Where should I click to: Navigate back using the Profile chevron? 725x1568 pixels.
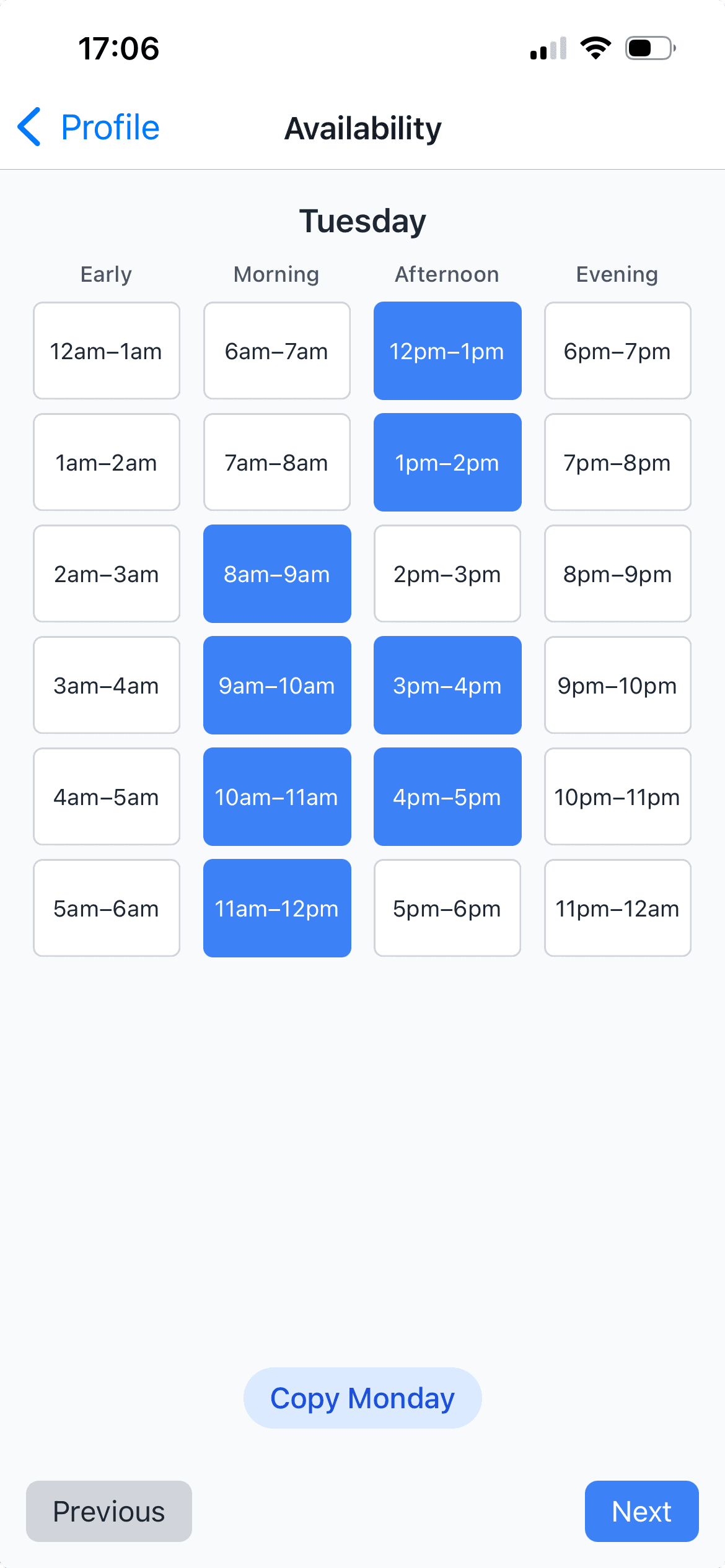click(x=87, y=127)
